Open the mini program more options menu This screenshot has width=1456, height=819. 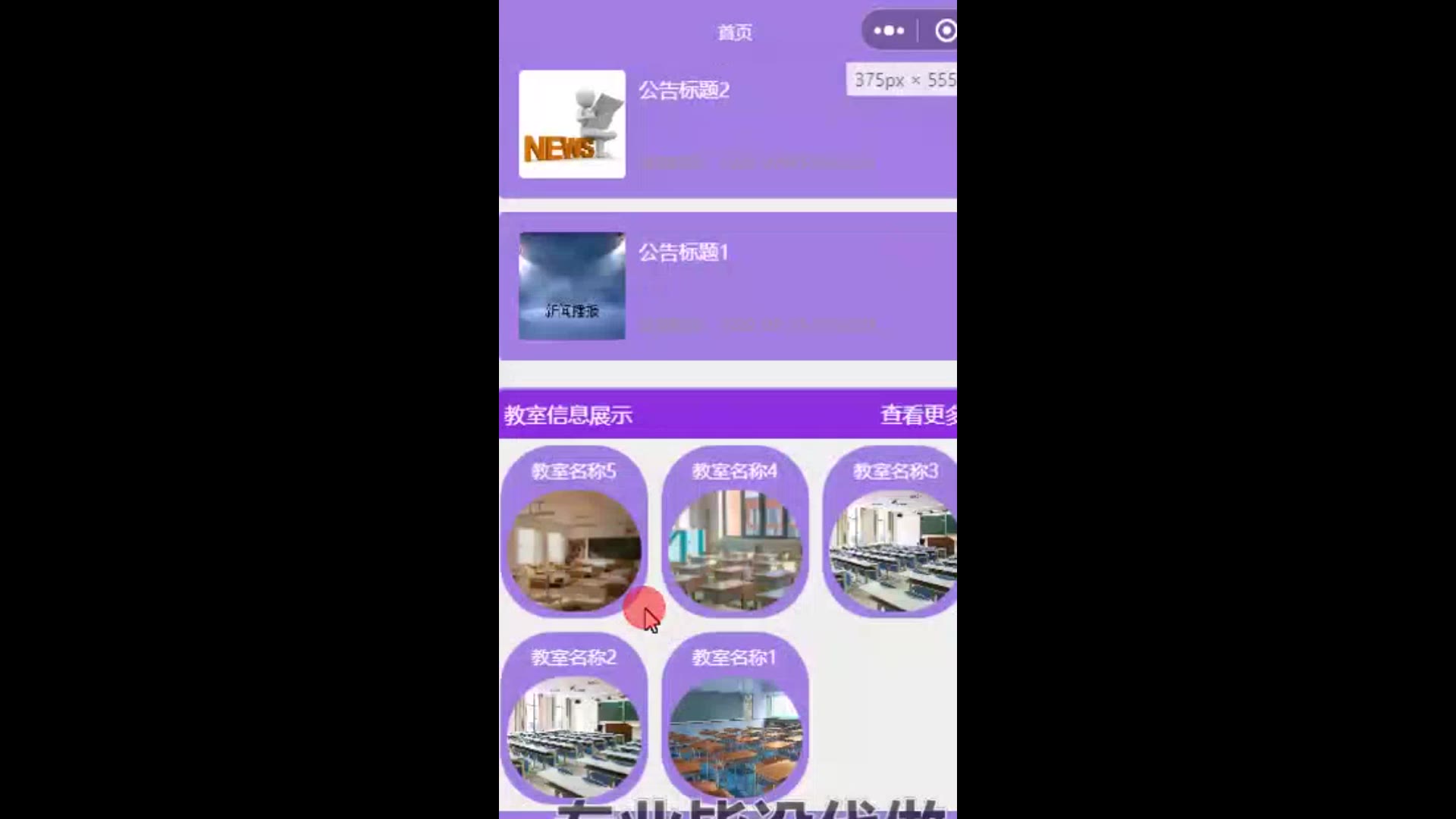pyautogui.click(x=889, y=31)
